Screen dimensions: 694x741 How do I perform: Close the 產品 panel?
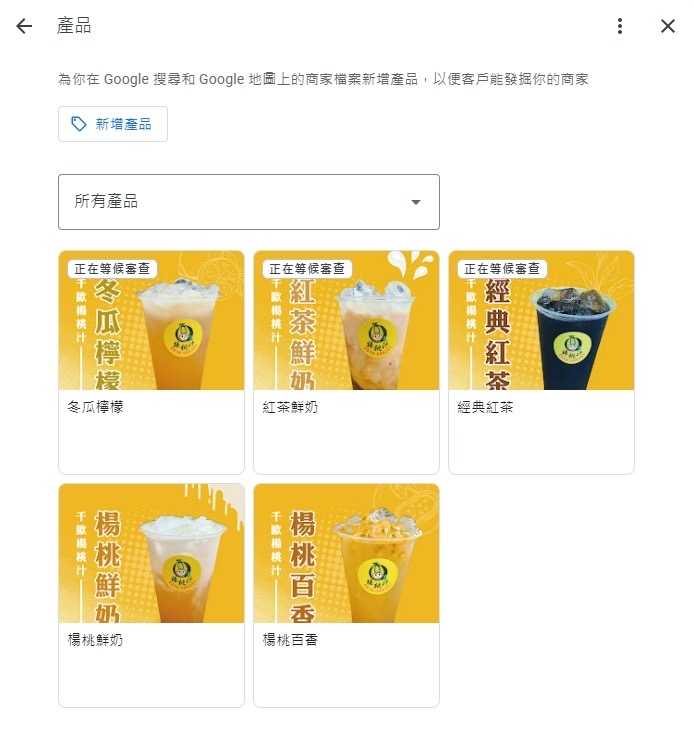click(668, 26)
